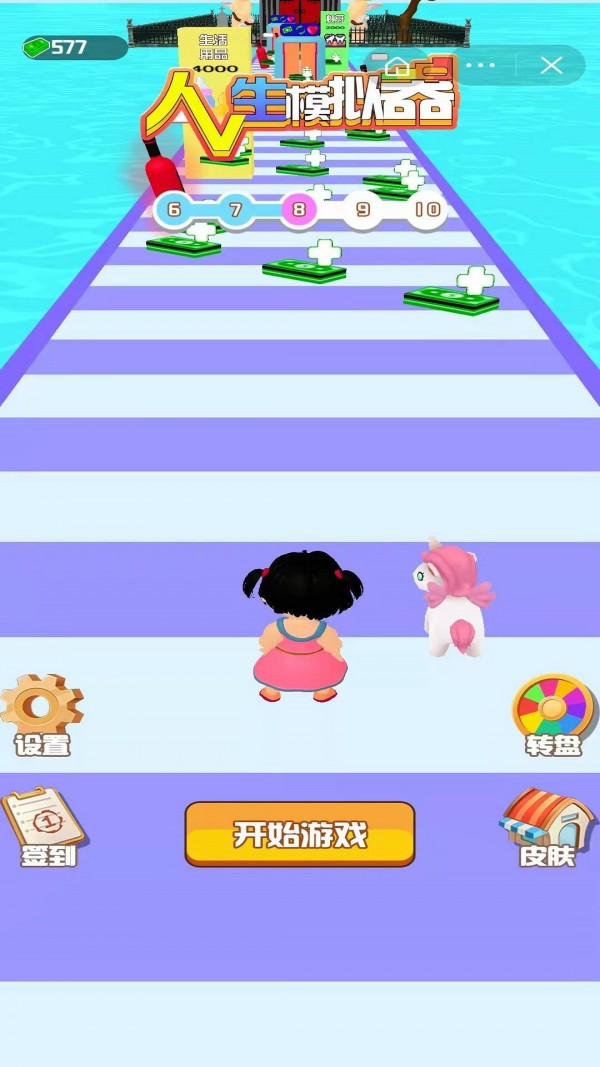Open the 转盘 lucky wheel
This screenshot has height=1067, width=600.
[x=552, y=713]
